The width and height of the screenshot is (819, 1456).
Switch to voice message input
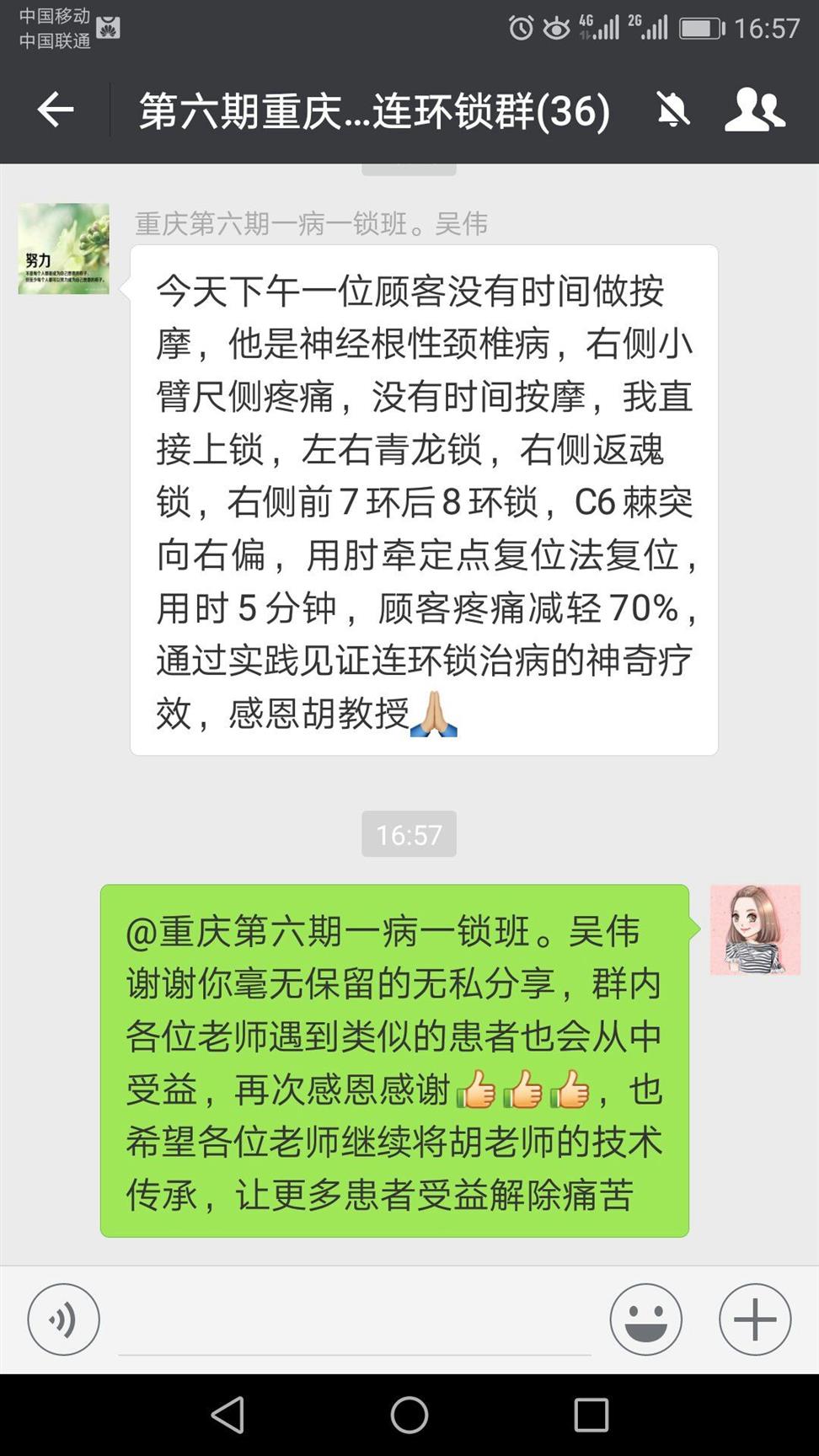(64, 1319)
